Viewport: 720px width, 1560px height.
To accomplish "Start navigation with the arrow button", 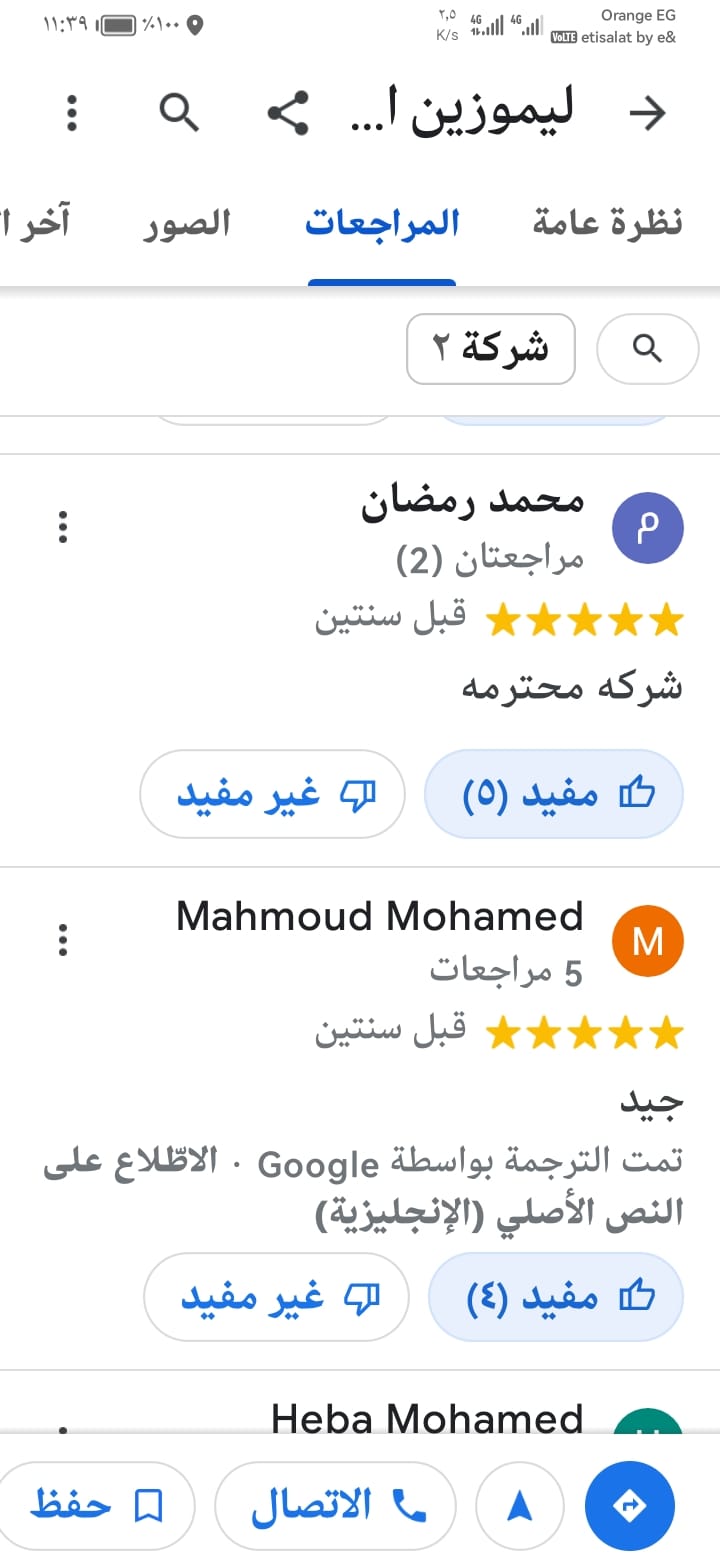I will 520,1505.
